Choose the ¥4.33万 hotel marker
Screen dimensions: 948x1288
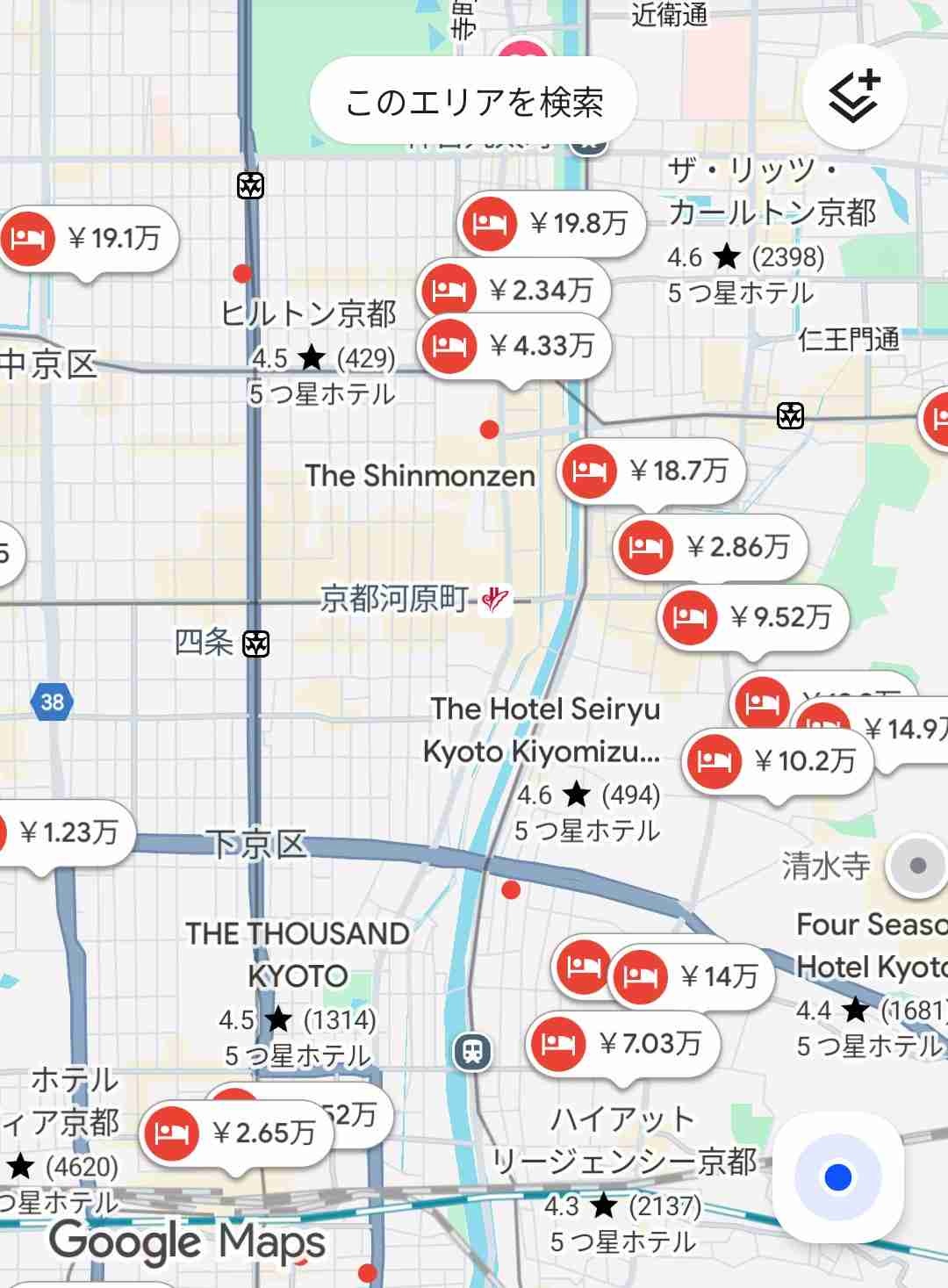513,345
